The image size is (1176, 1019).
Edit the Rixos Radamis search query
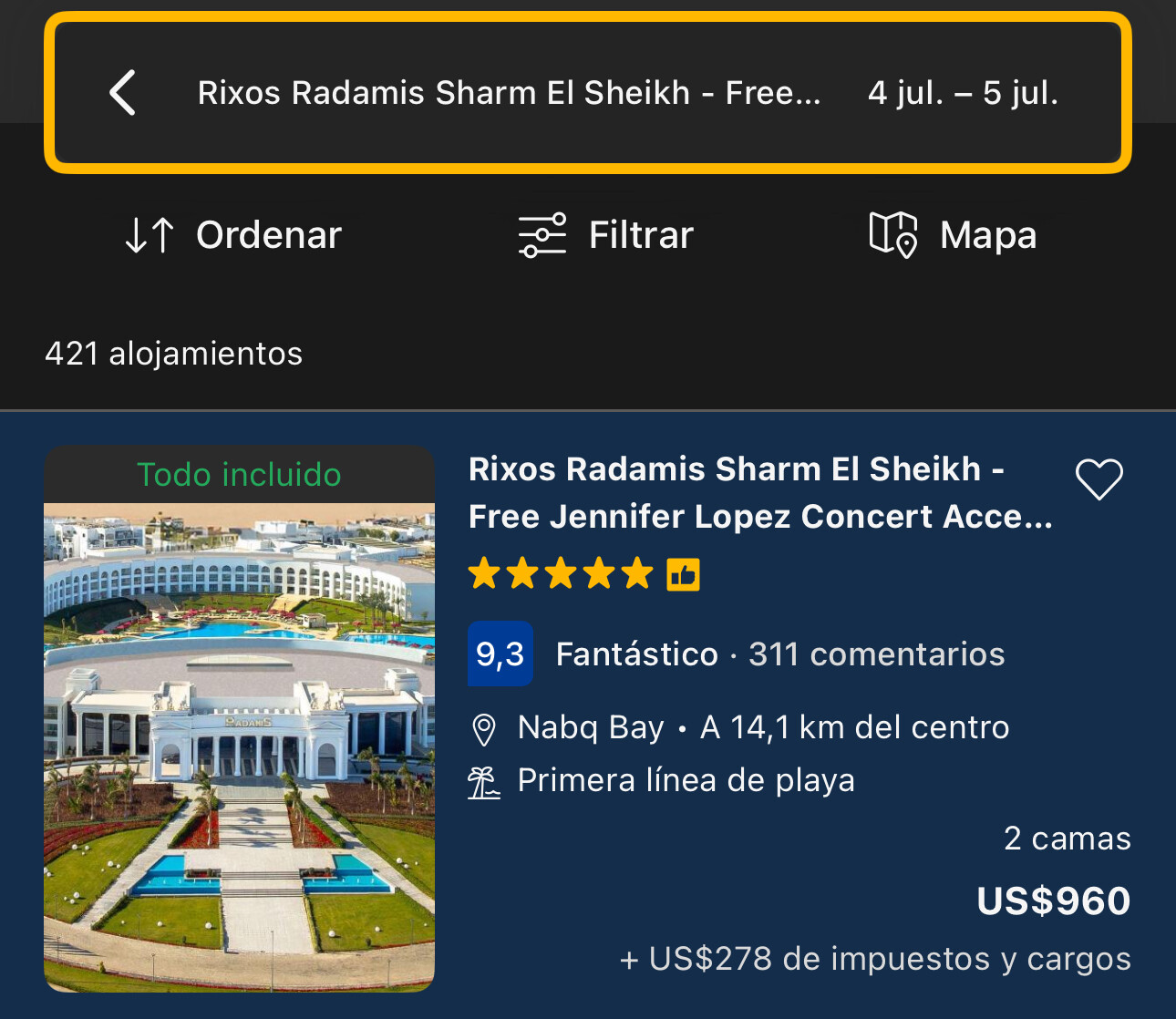[x=509, y=93]
